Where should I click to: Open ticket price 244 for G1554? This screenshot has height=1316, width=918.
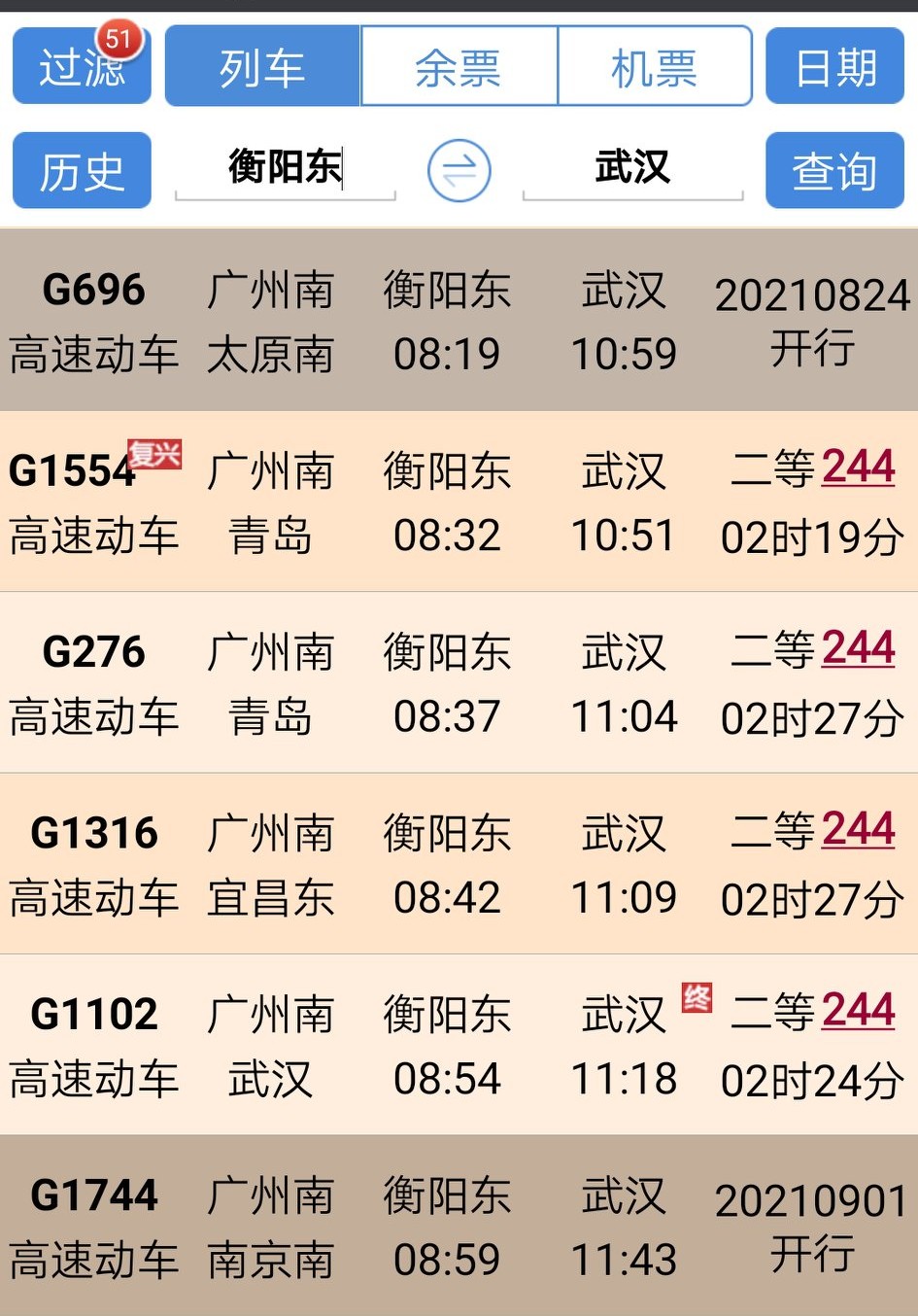point(857,466)
